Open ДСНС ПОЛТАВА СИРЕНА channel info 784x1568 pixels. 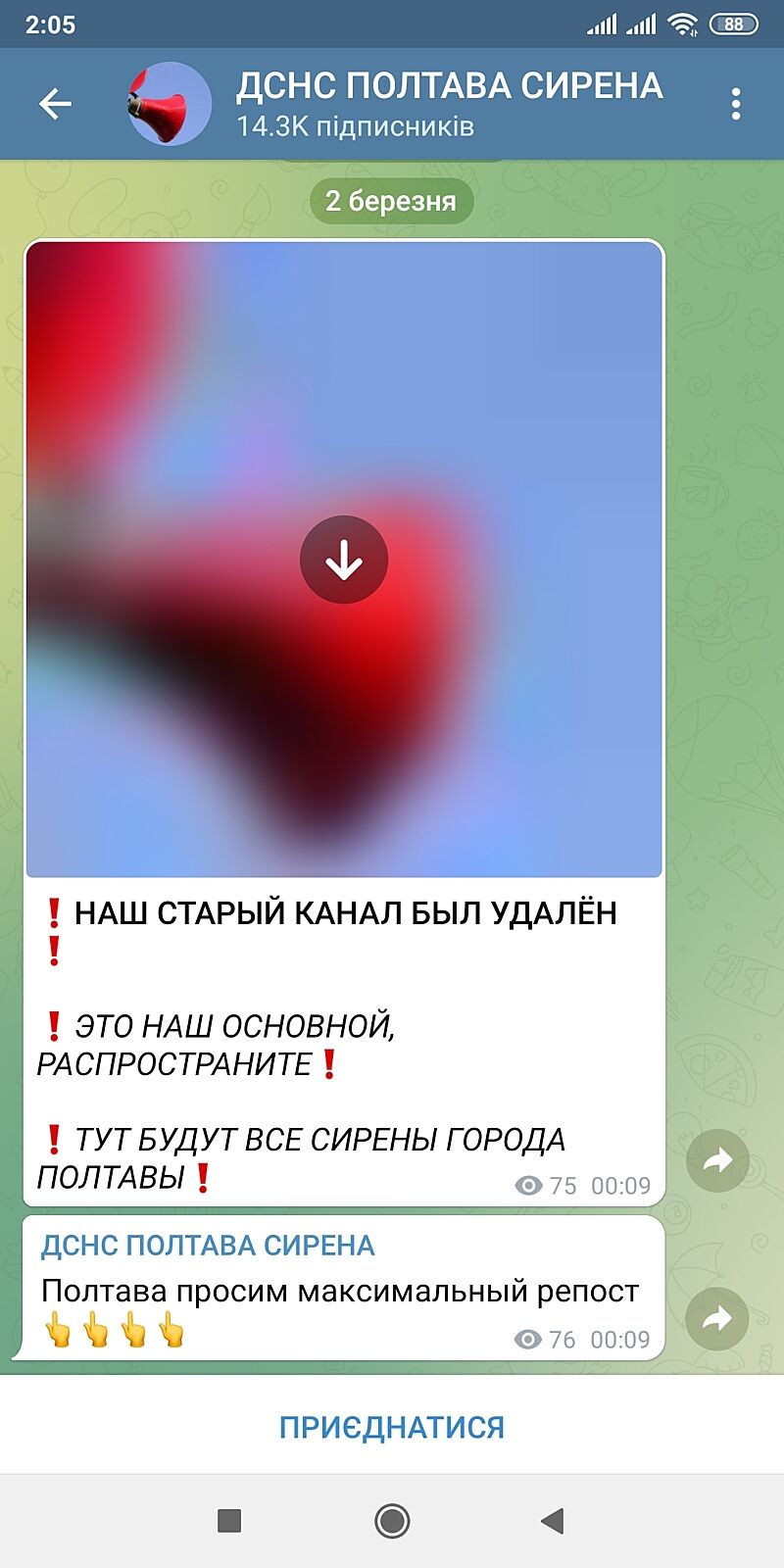coord(449,104)
